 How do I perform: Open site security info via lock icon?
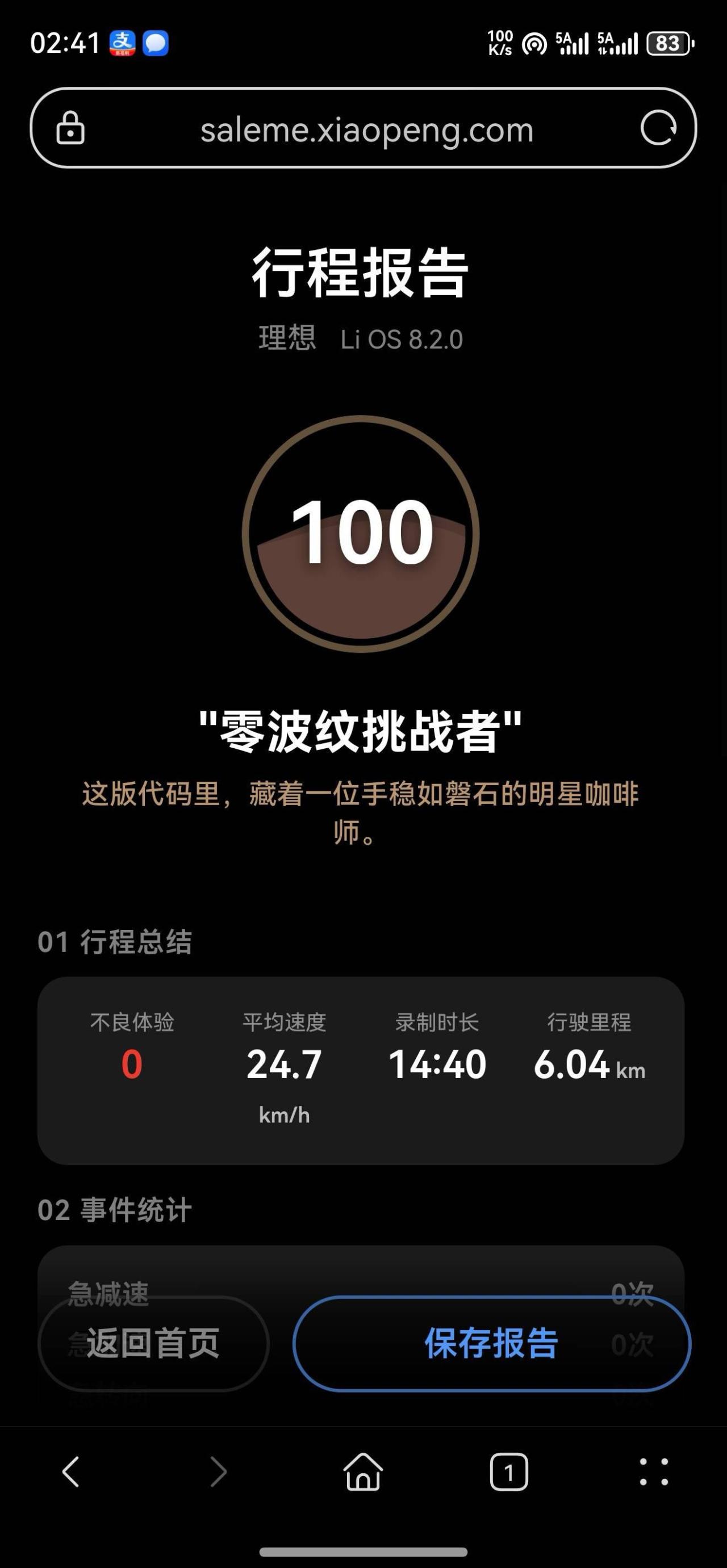coord(70,128)
